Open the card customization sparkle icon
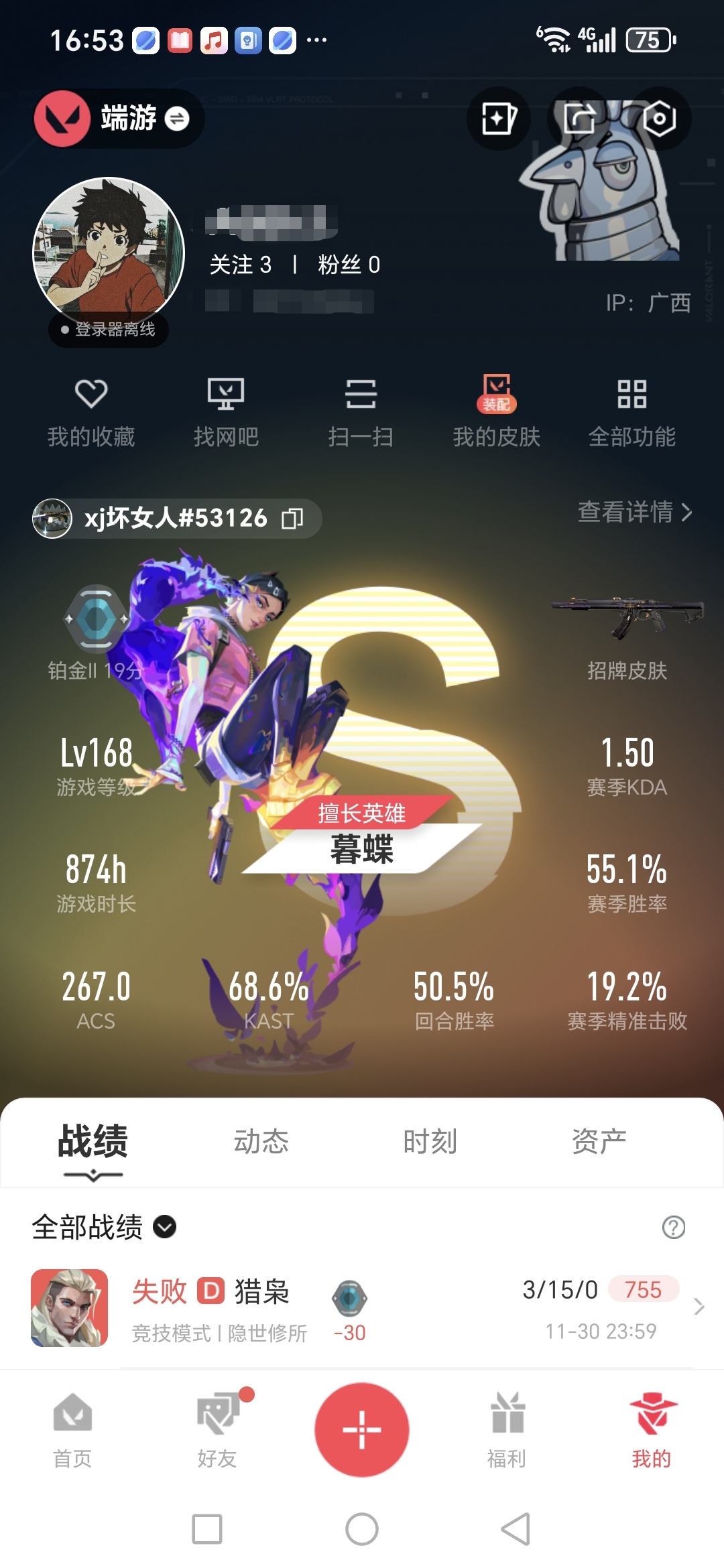This screenshot has height=1568, width=724. [x=498, y=119]
